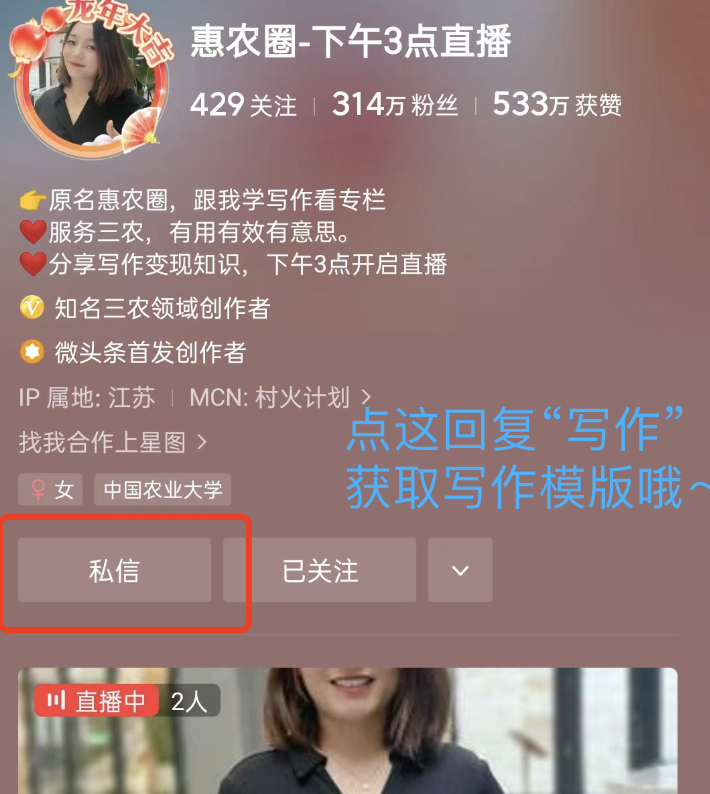Tap 已关注 to manage following
This screenshot has height=794, width=710.
click(x=319, y=570)
